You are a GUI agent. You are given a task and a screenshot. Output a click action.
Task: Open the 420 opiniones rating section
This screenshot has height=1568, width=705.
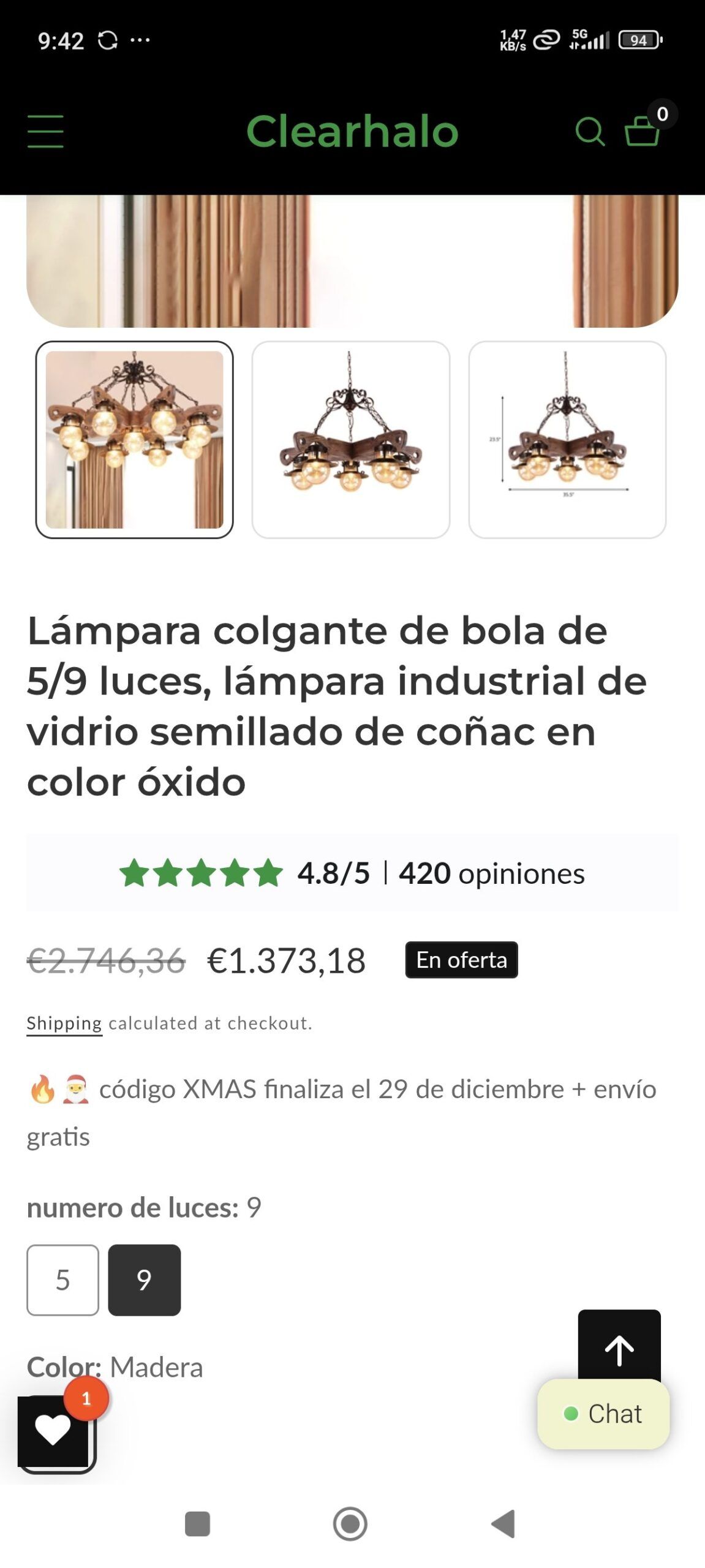coord(352,873)
